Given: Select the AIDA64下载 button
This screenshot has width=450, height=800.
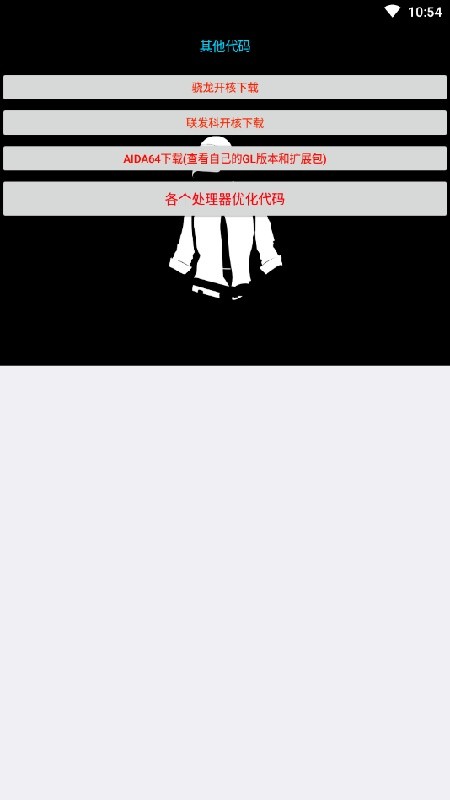Looking at the screenshot, I should pyautogui.click(x=225, y=158).
